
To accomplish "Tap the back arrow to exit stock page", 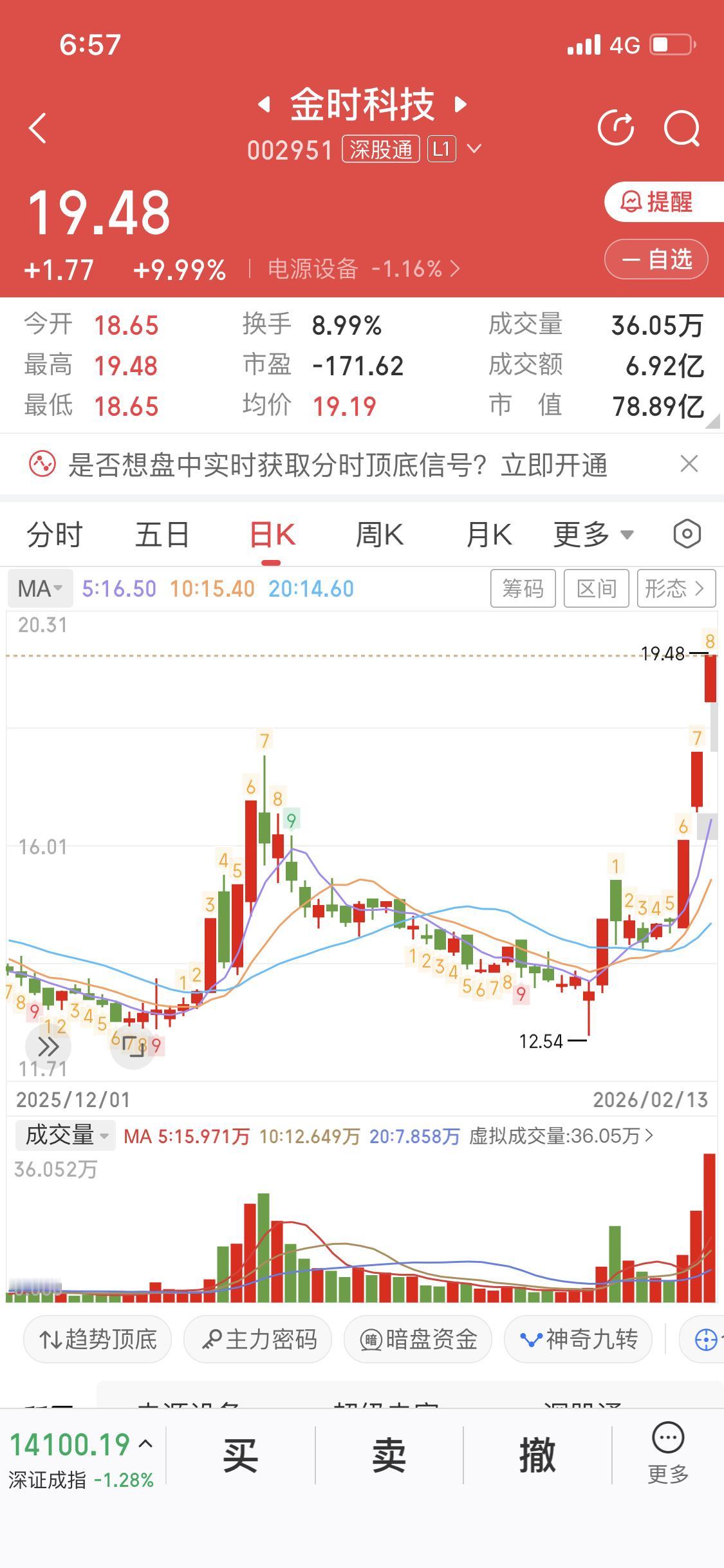I will point(37,128).
